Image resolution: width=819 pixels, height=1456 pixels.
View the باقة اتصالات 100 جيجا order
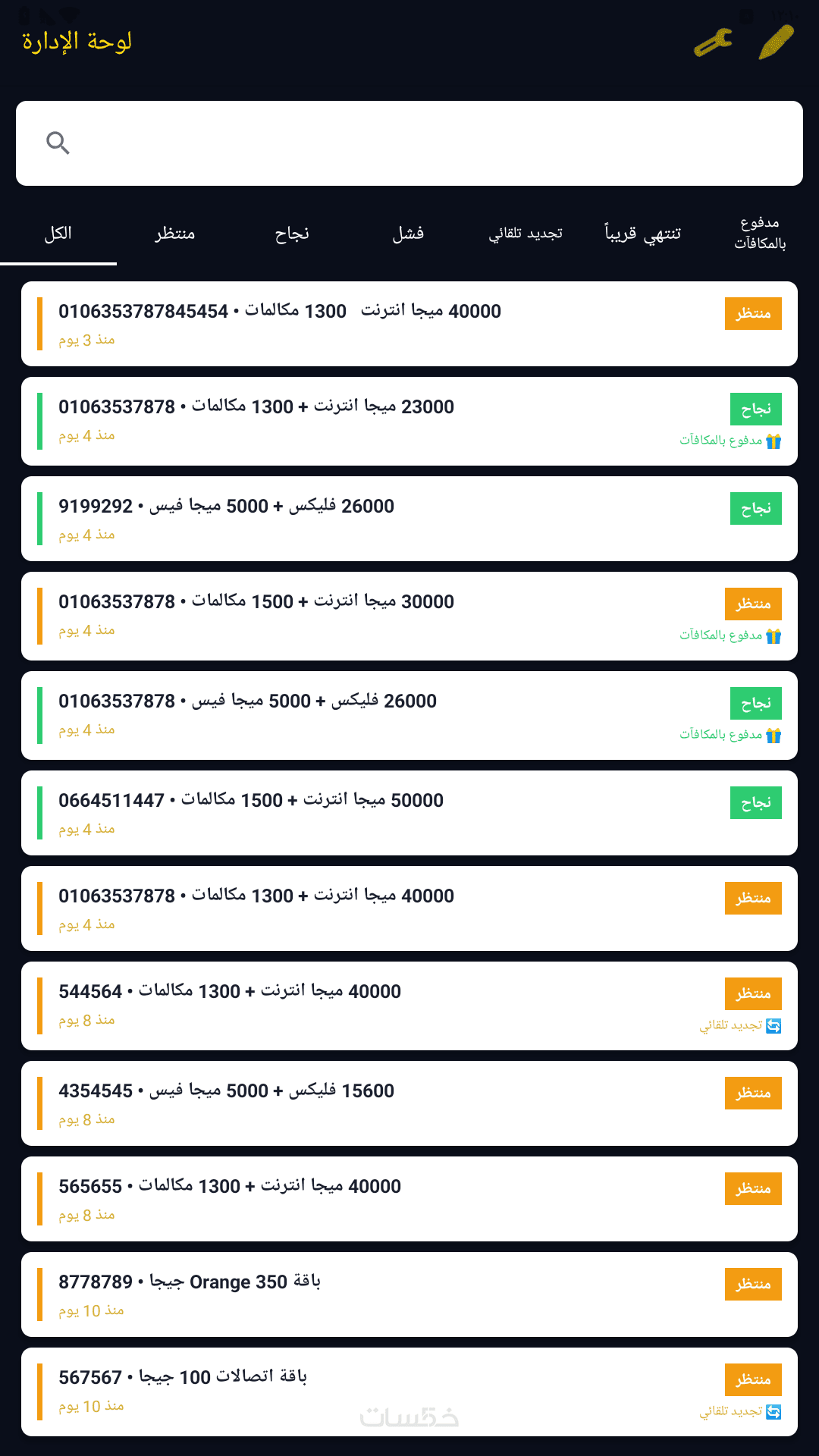409,1392
